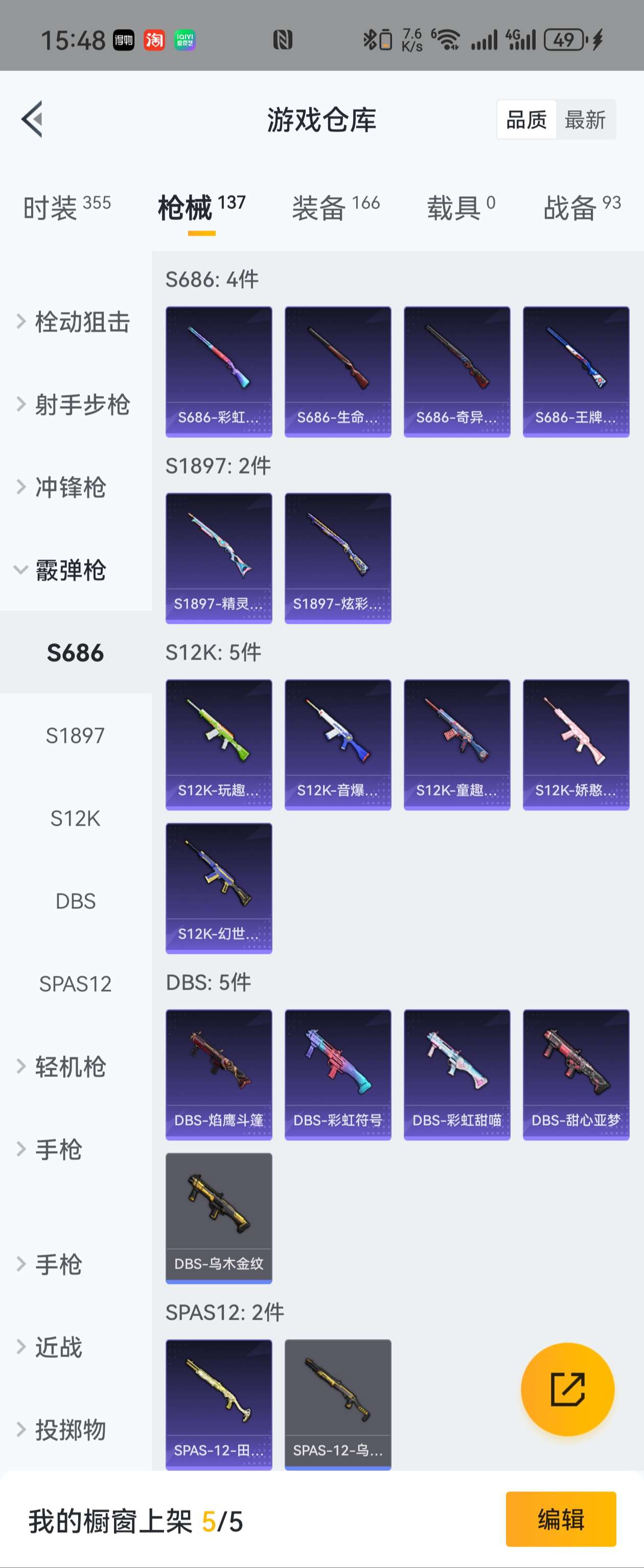Tap the 编辑 button
This screenshot has height=1568, width=644.
coord(561,1519)
